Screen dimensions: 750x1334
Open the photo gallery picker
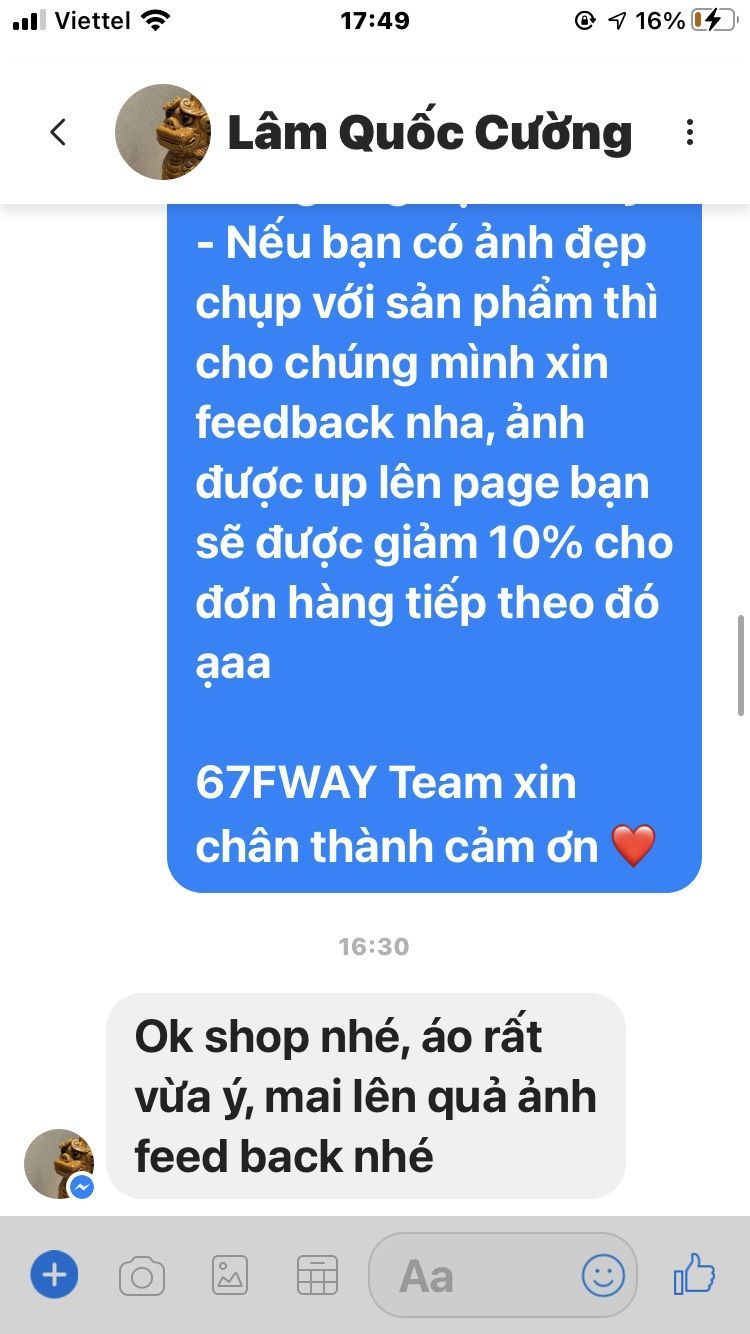230,1276
